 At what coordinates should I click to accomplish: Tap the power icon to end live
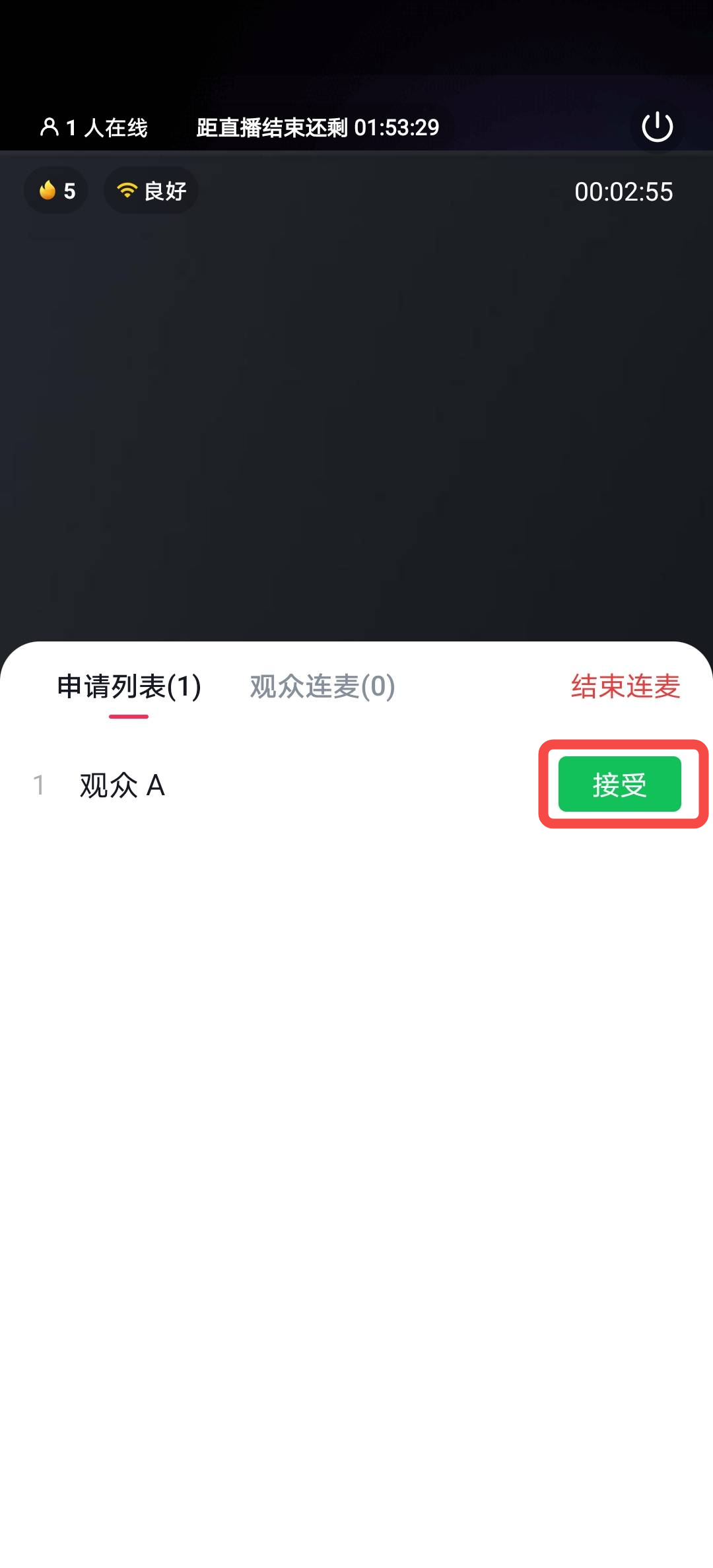pyautogui.click(x=657, y=127)
